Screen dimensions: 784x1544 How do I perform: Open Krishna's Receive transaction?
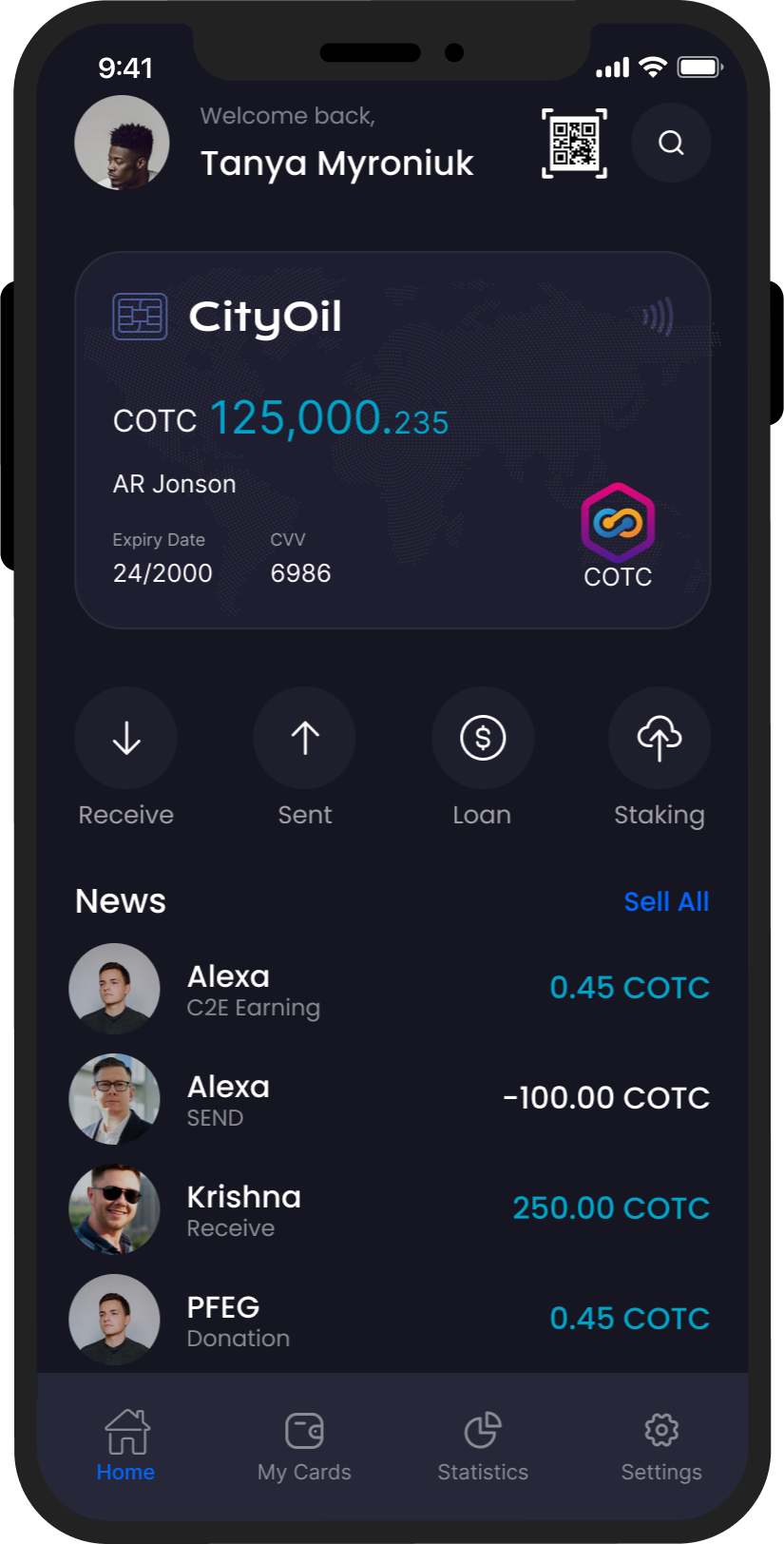pyautogui.click(x=390, y=1209)
